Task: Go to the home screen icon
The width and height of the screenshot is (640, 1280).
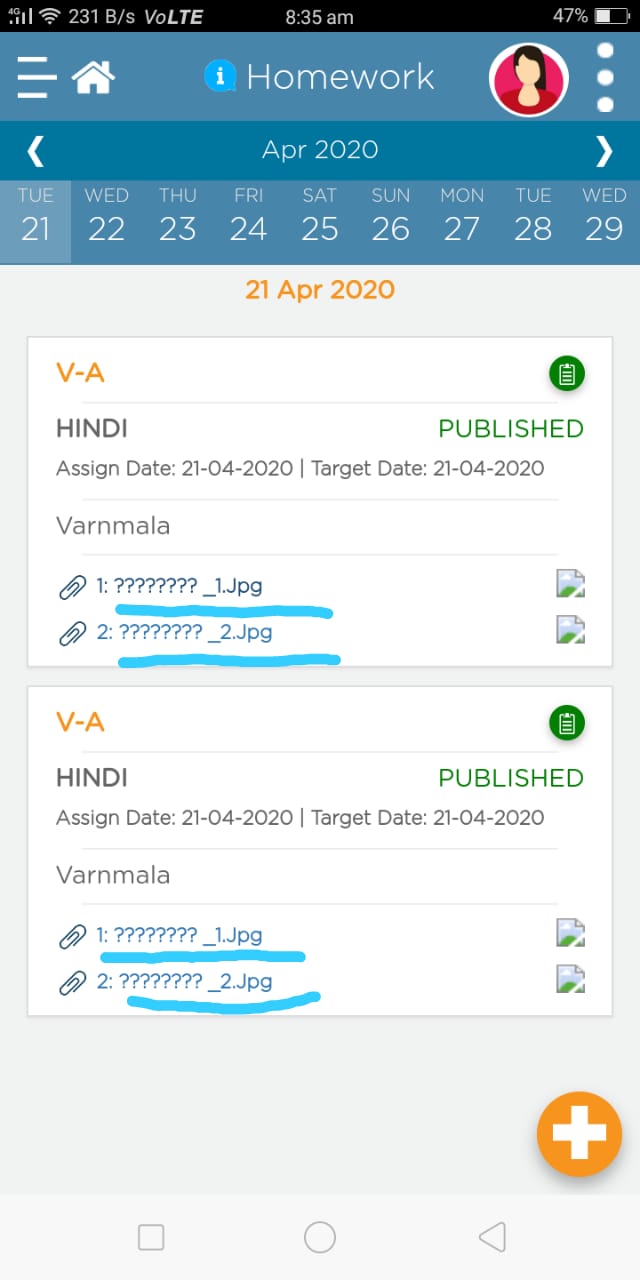Action: (x=93, y=77)
